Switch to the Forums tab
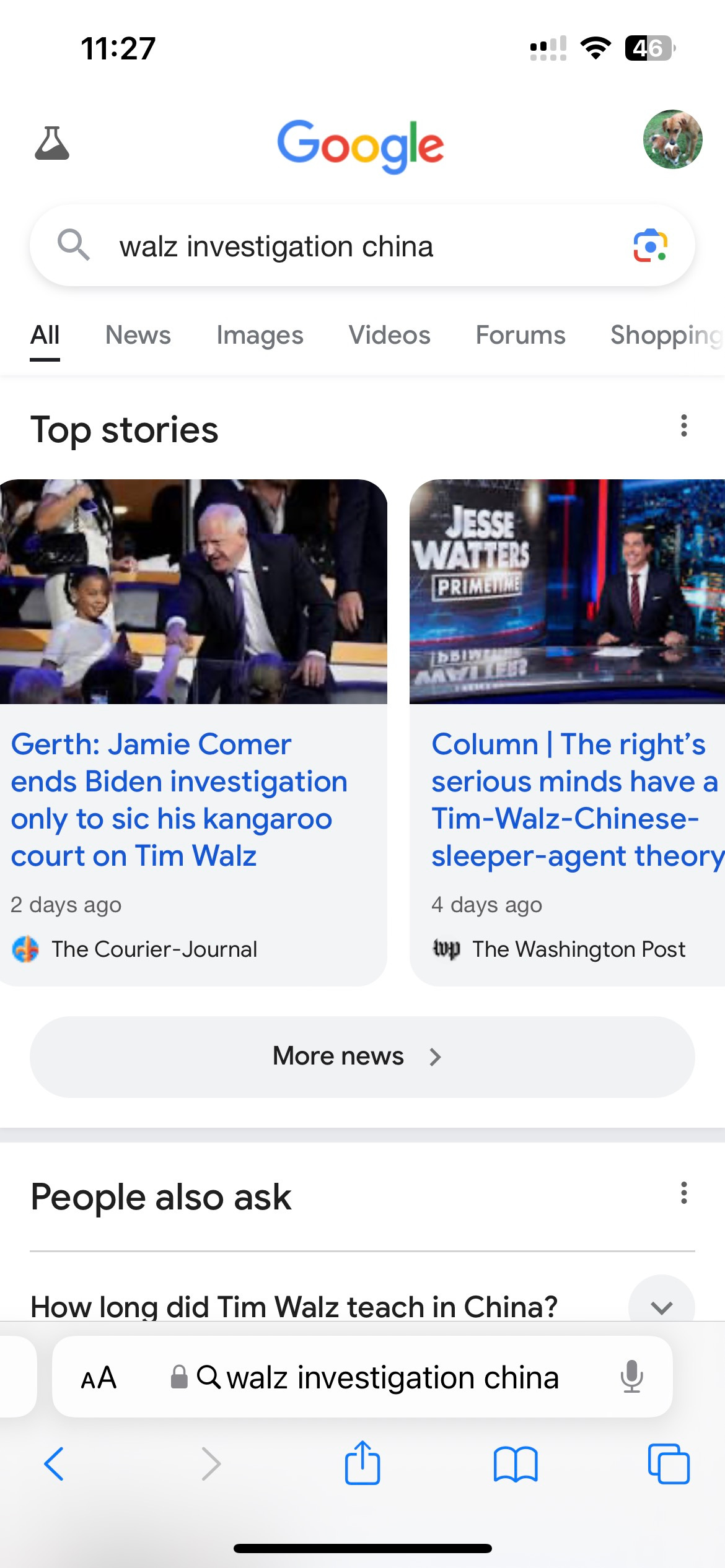This screenshot has width=725, height=1568. tap(520, 335)
